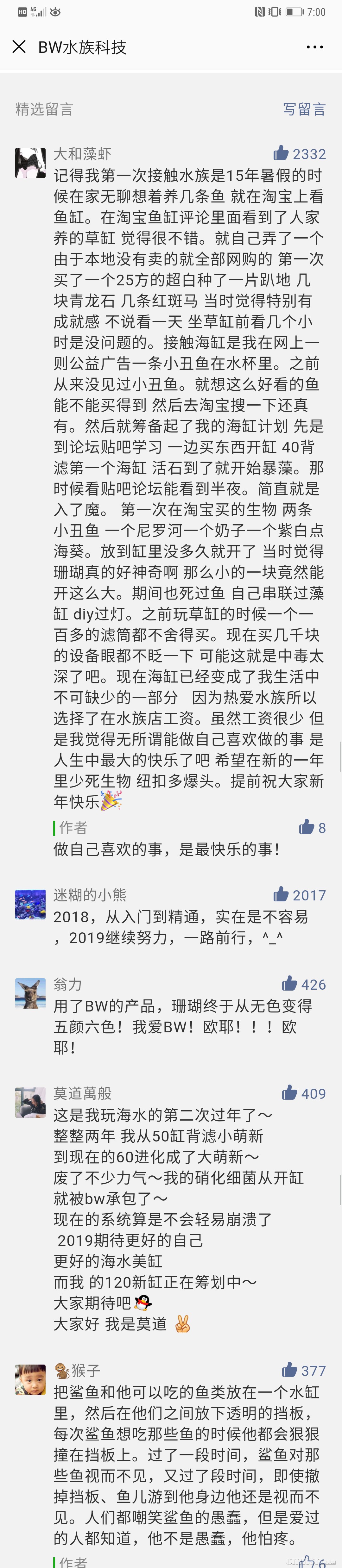342x1568 pixels.
Task: Like the author's reply with 8 likes
Action: coord(307,827)
